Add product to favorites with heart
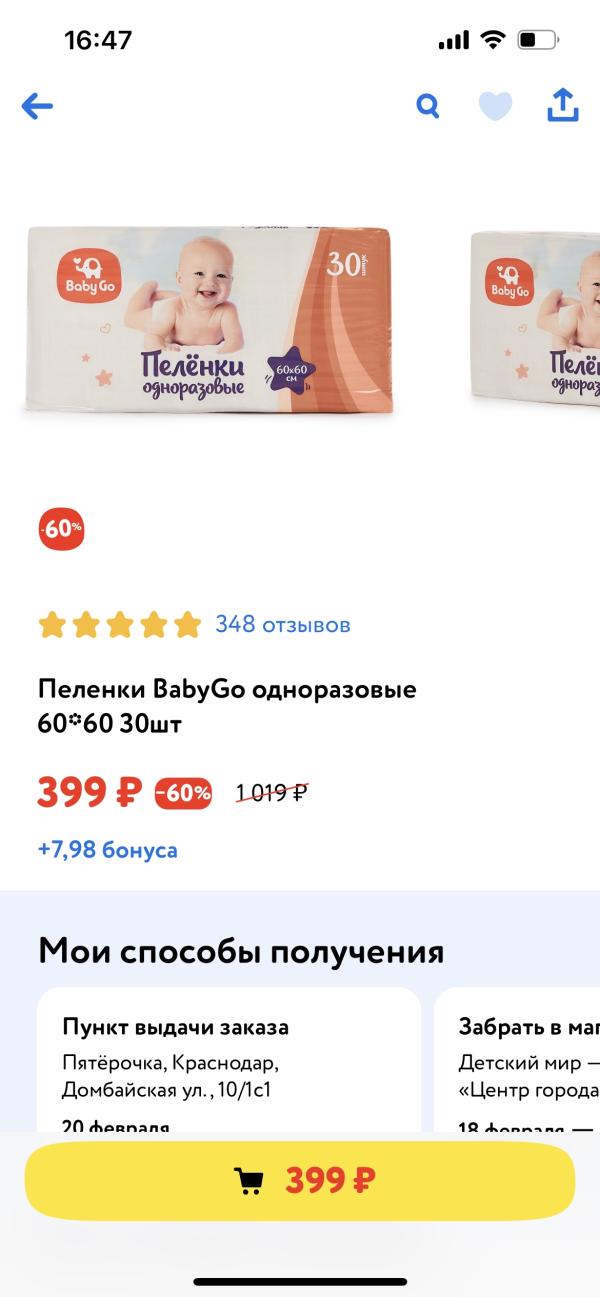 [495, 106]
